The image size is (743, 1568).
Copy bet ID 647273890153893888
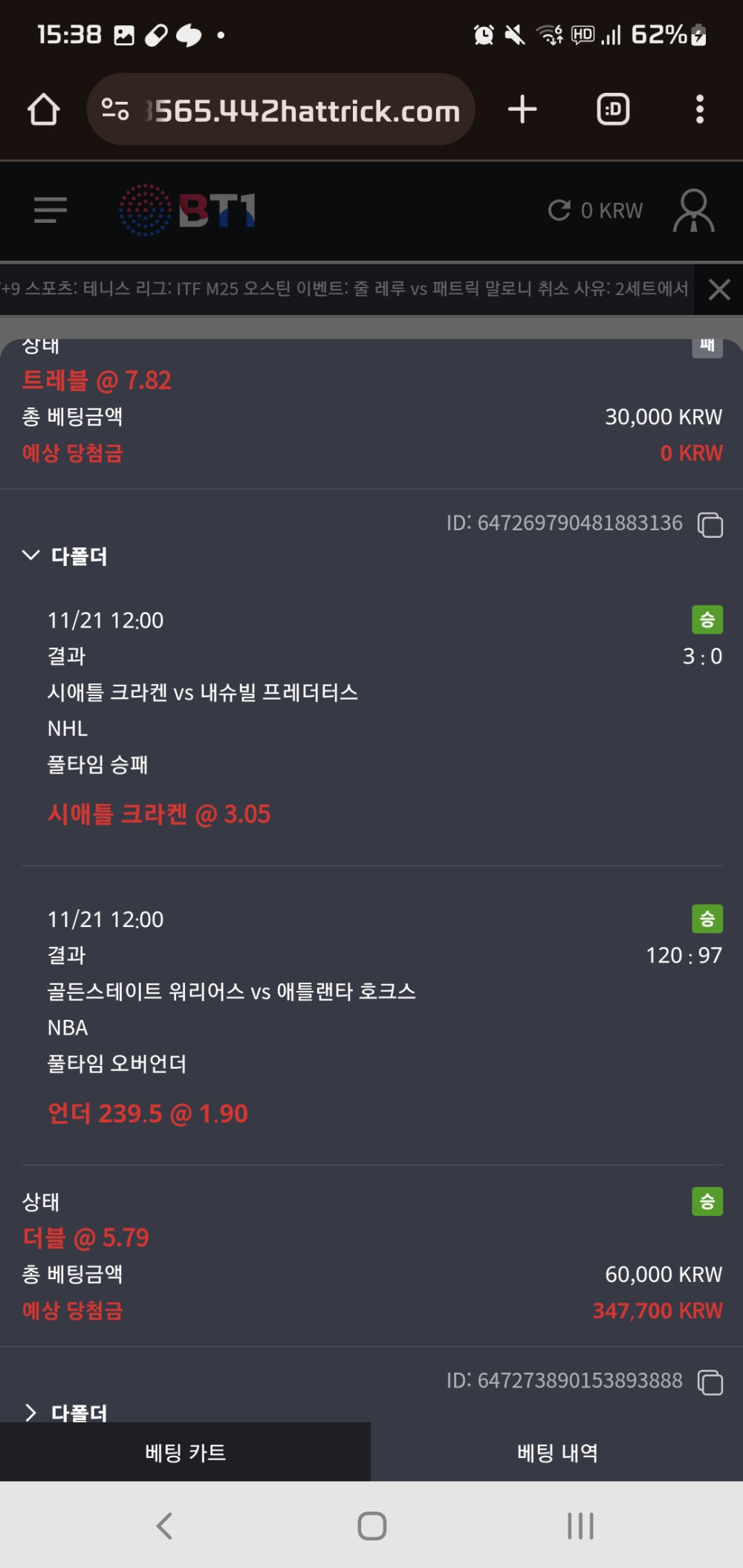click(710, 1382)
